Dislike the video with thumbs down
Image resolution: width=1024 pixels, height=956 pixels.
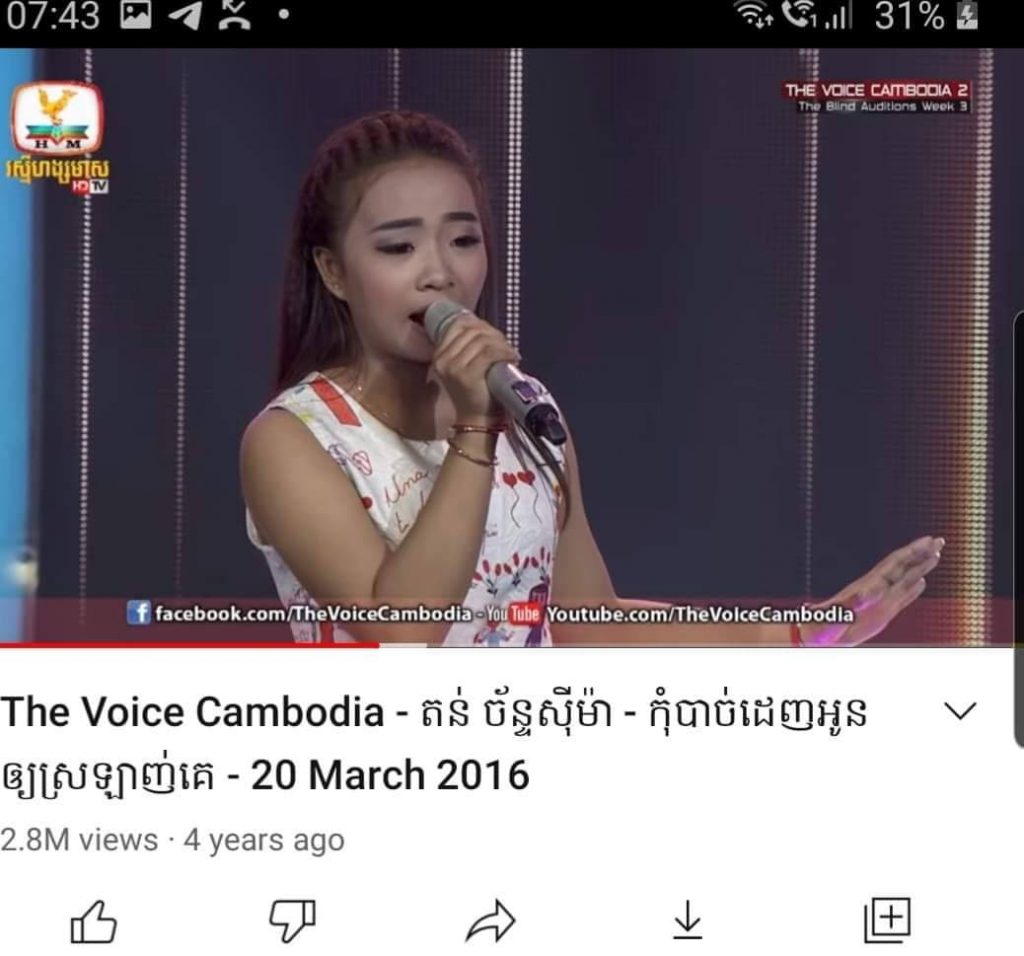292,921
